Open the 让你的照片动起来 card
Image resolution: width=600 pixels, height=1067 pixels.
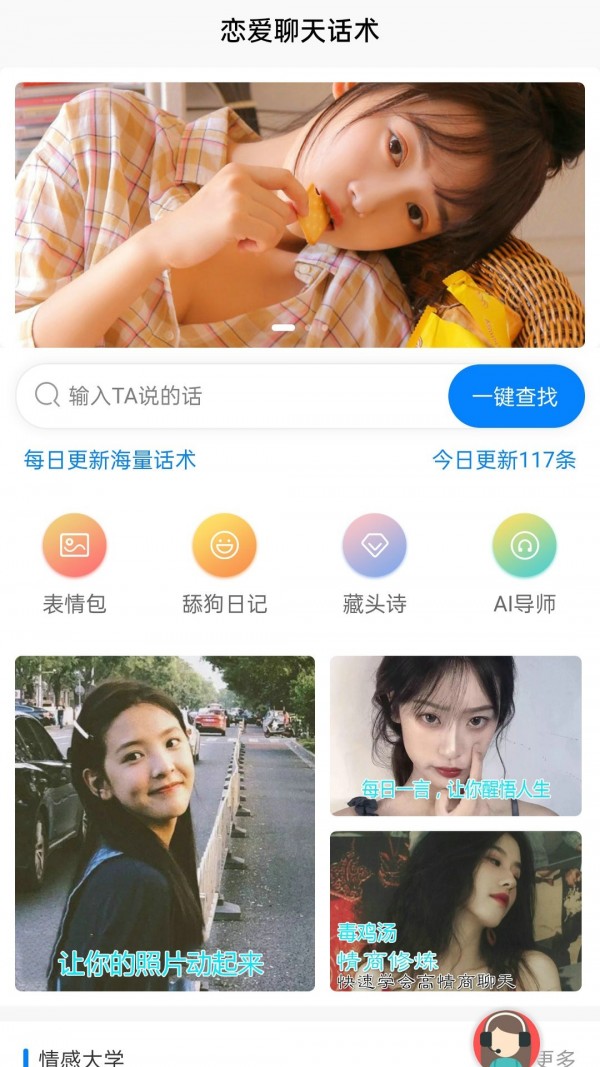click(165, 823)
